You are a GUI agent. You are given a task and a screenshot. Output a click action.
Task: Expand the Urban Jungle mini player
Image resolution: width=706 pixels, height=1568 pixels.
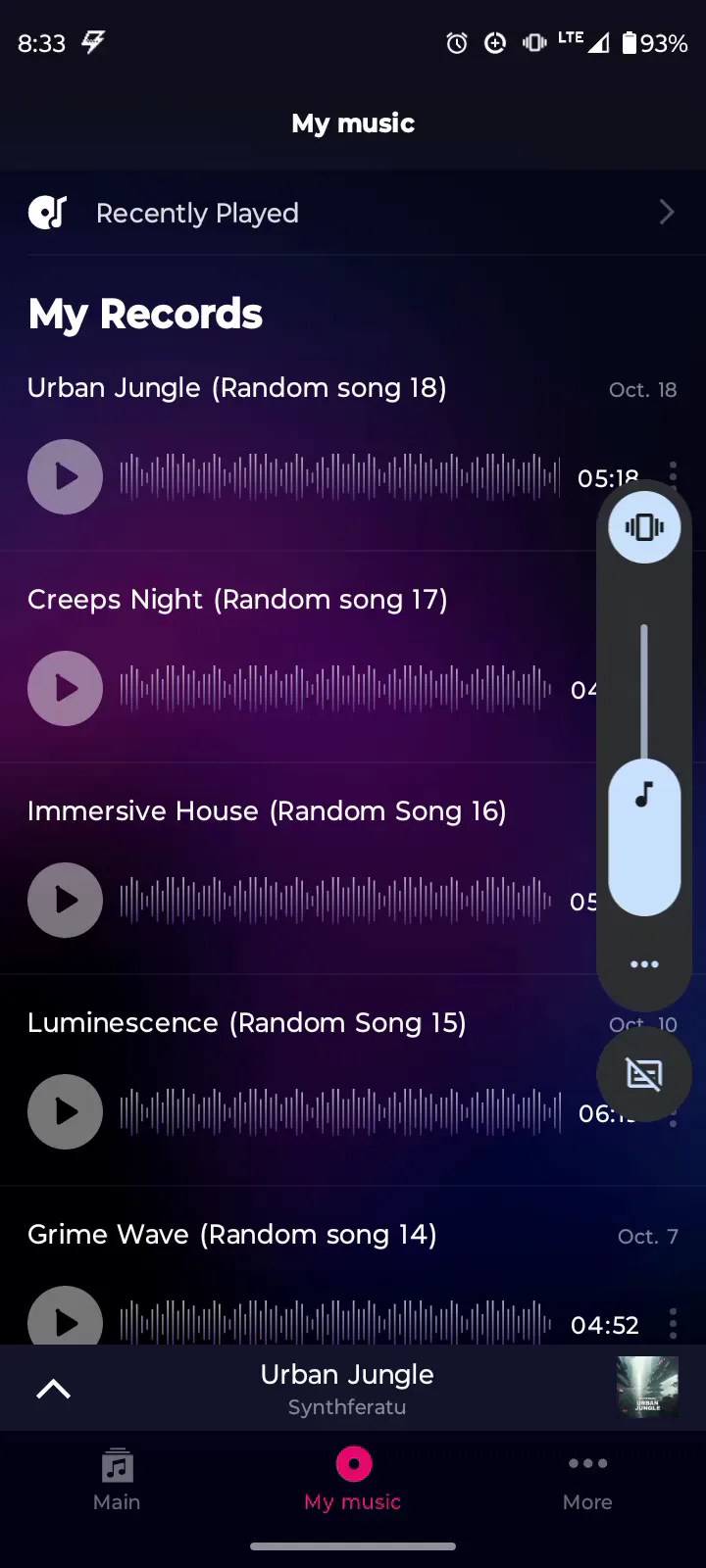point(54,1389)
